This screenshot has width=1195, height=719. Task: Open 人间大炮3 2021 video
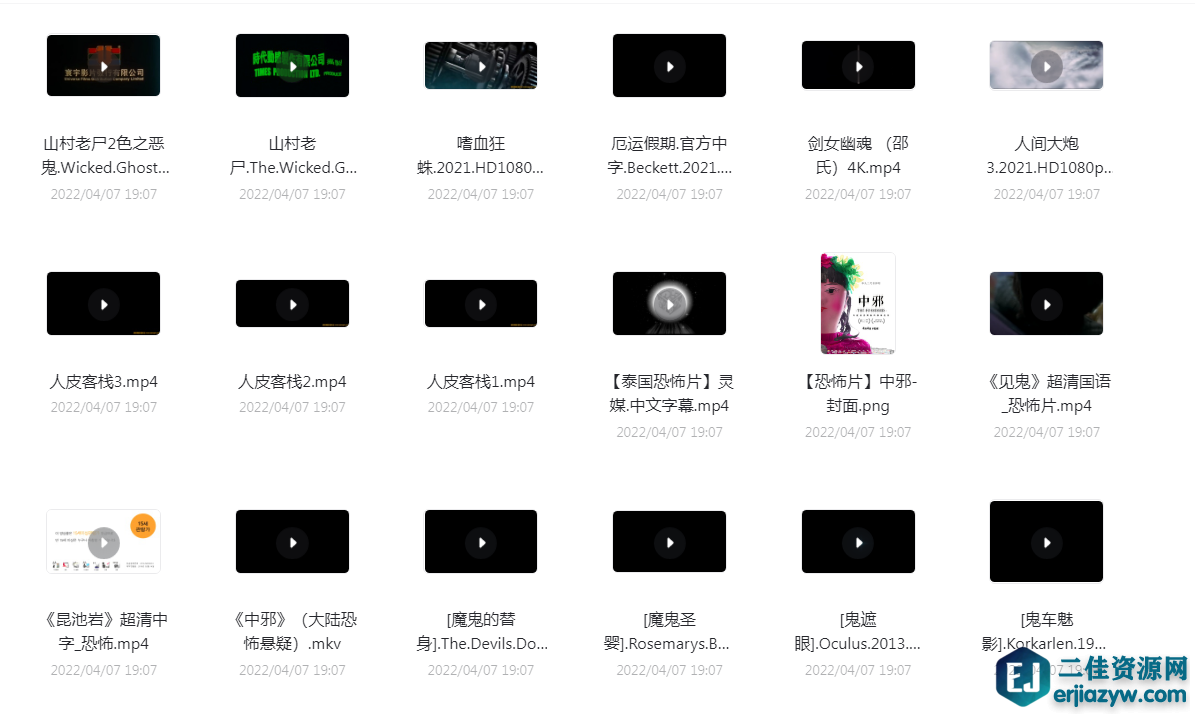(x=1046, y=66)
